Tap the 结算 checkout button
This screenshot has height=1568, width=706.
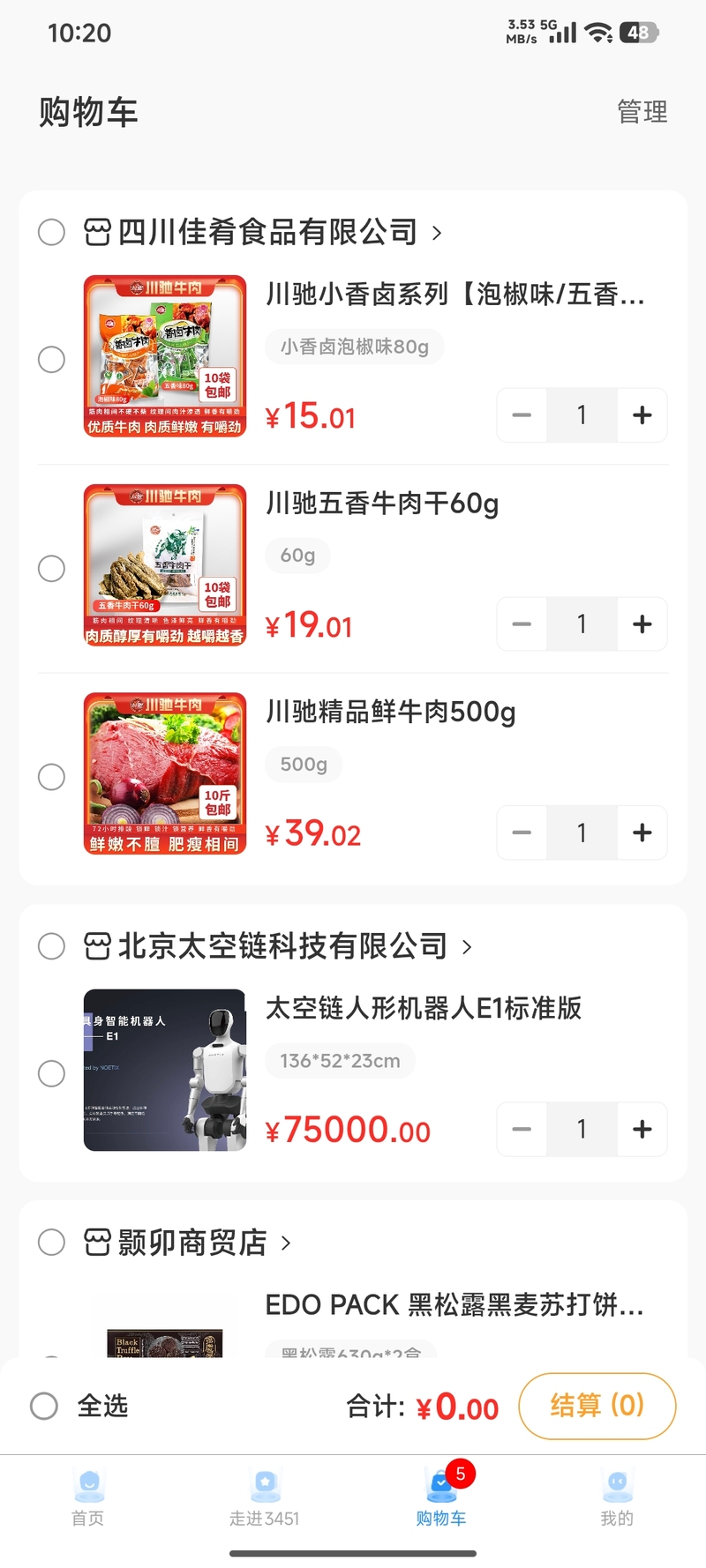point(597,1406)
